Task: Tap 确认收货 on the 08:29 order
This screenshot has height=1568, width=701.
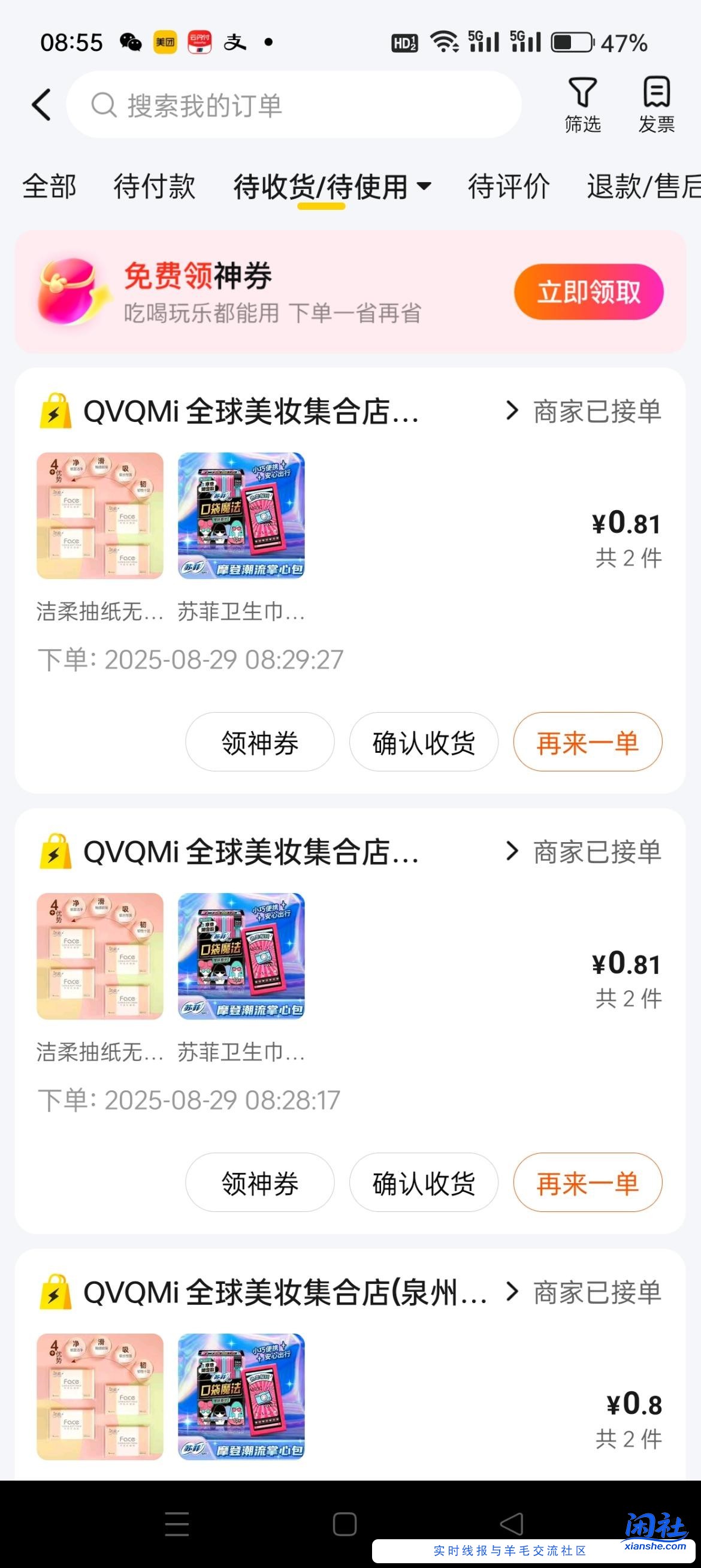Action: click(424, 742)
